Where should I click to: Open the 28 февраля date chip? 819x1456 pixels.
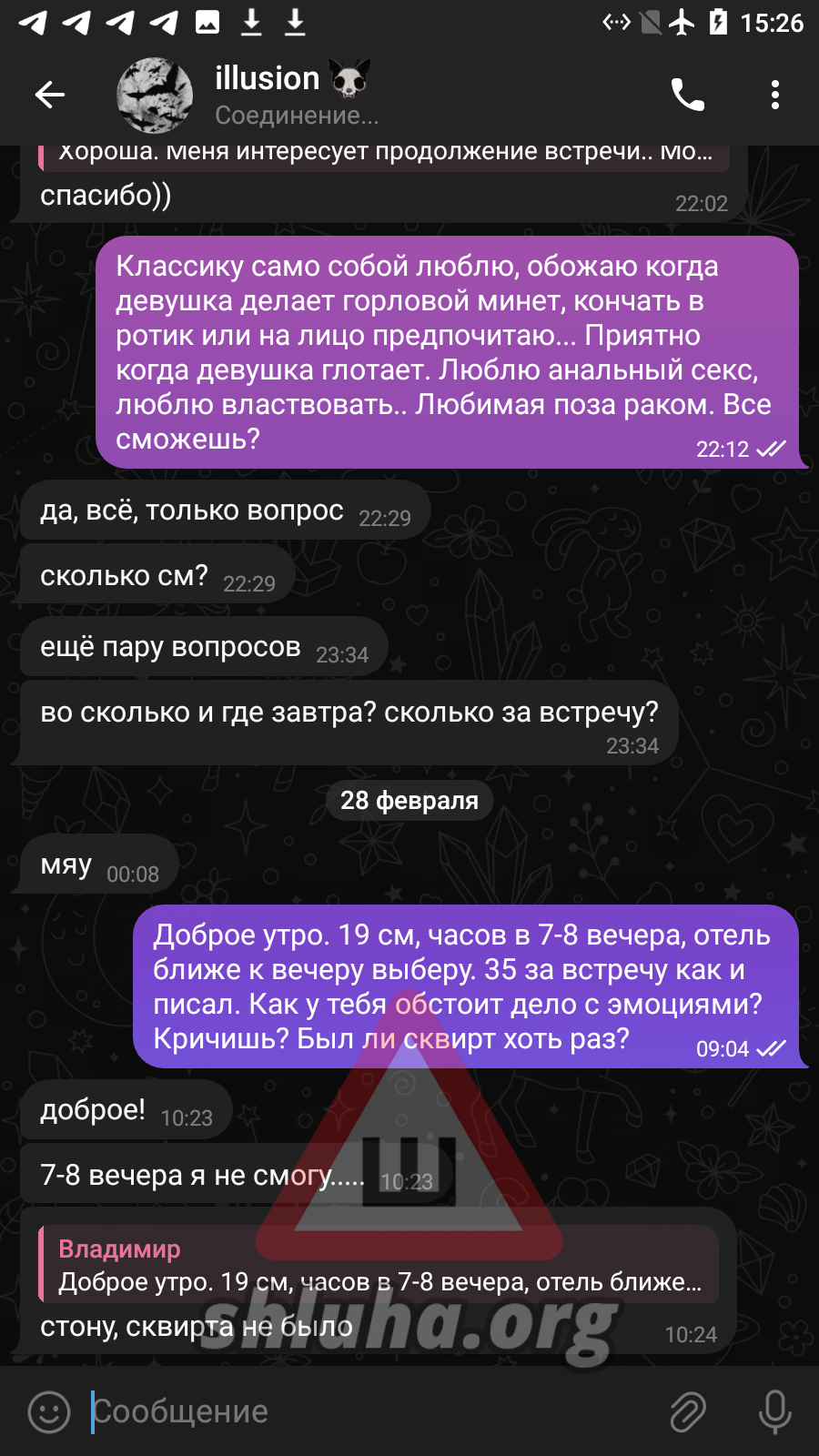(x=409, y=801)
